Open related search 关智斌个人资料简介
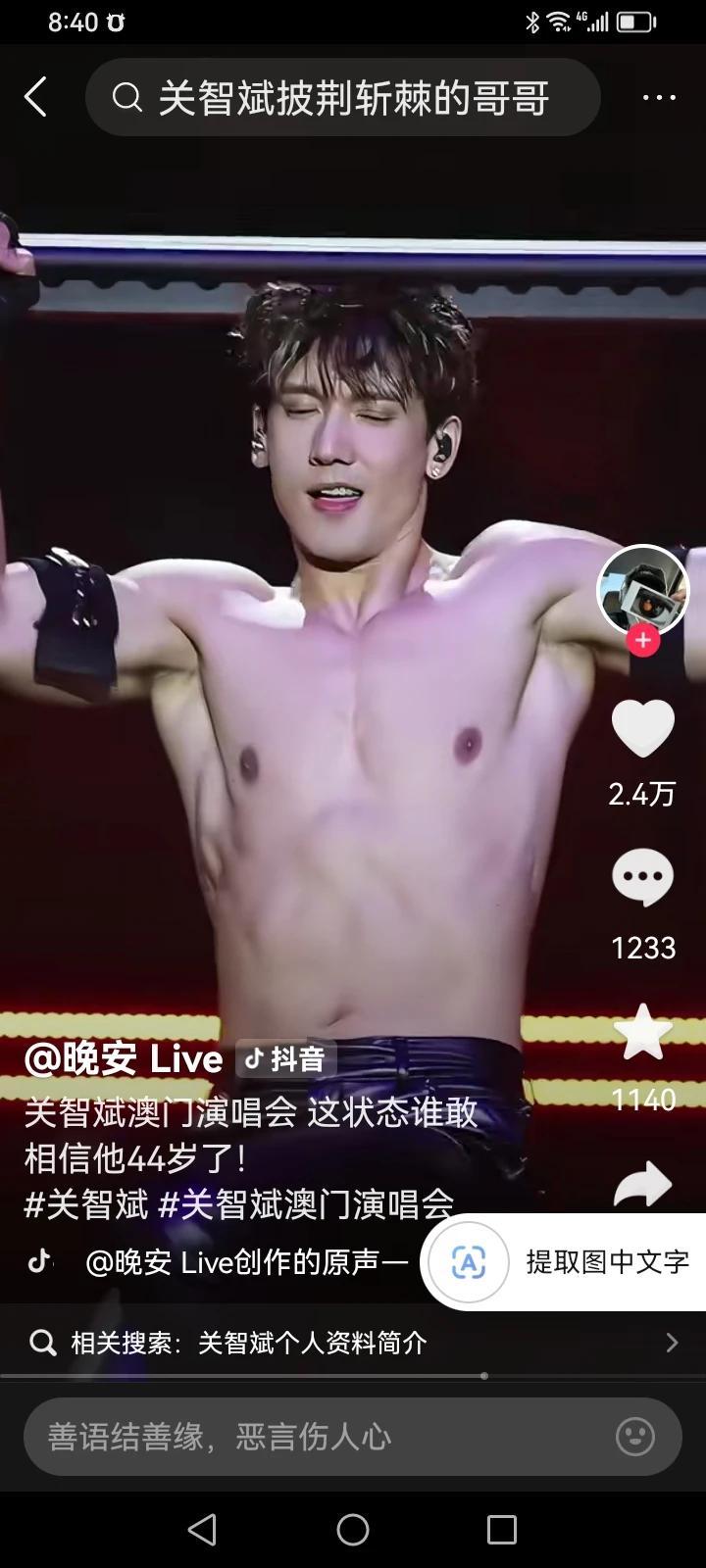This screenshot has height=1568, width=706. (312, 1343)
